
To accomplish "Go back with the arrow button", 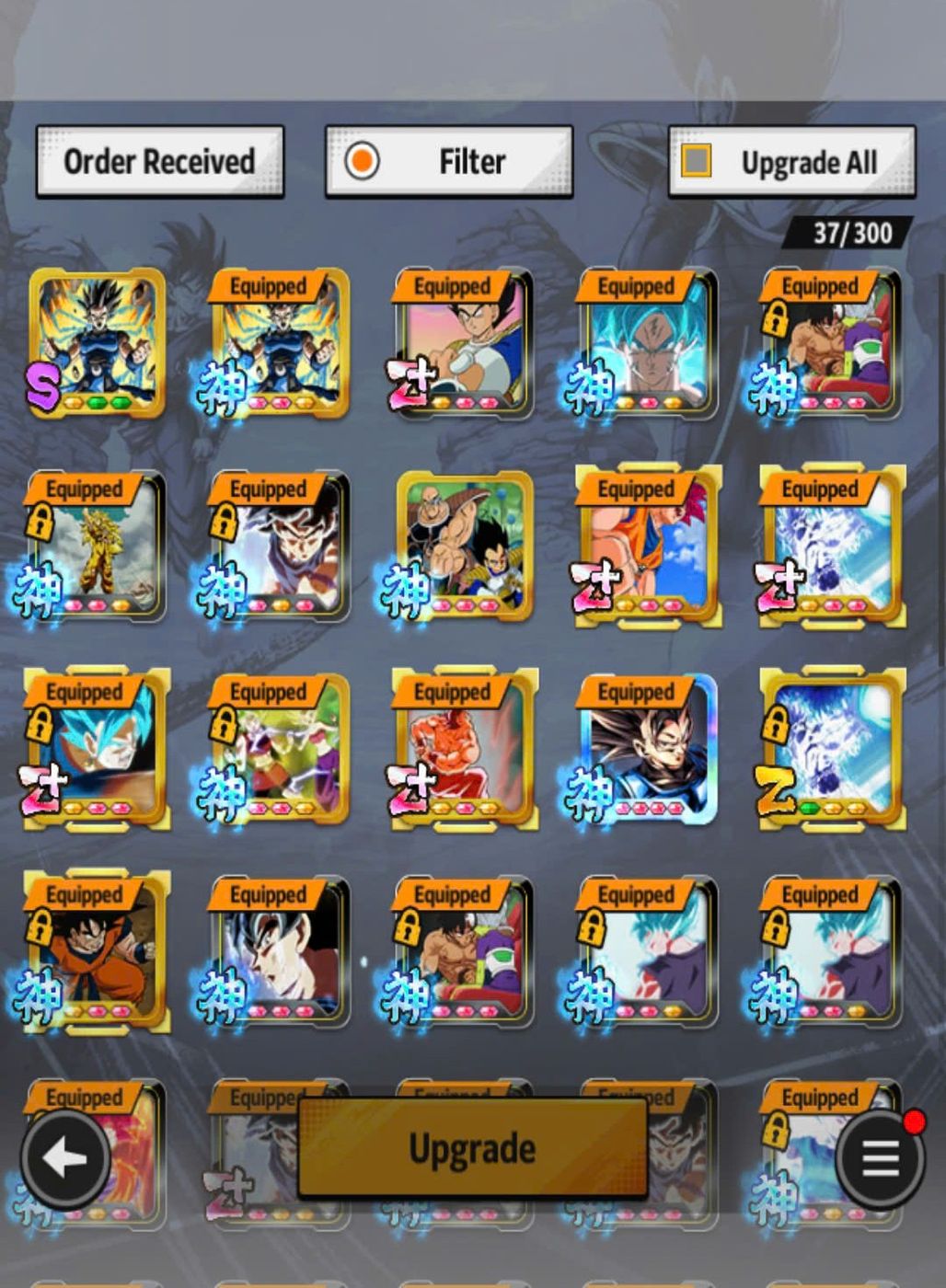I will pyautogui.click(x=64, y=1159).
